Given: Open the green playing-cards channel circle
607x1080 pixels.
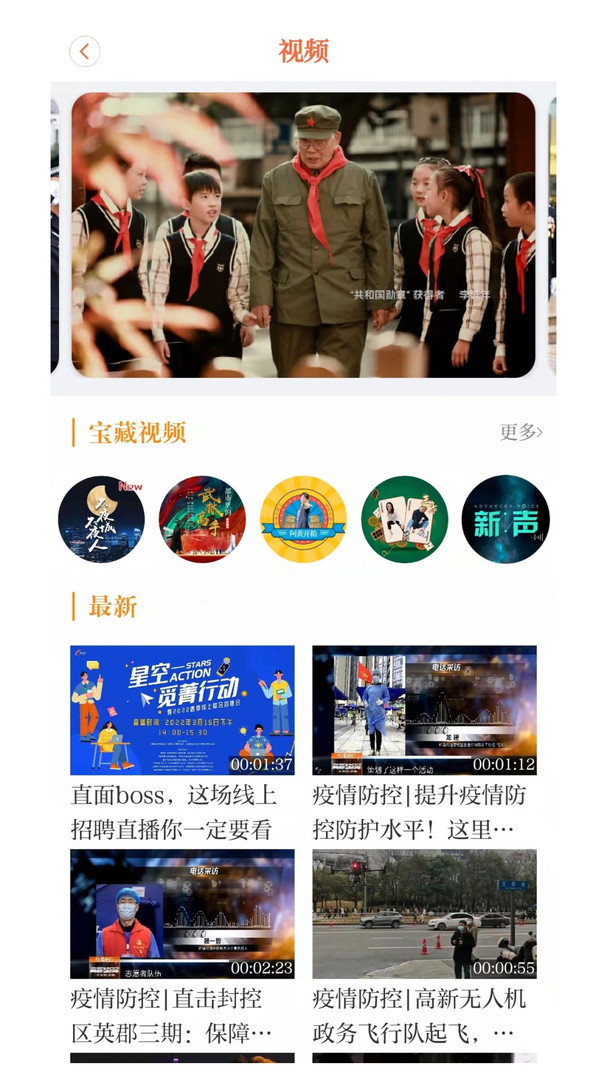Looking at the screenshot, I should (x=404, y=519).
